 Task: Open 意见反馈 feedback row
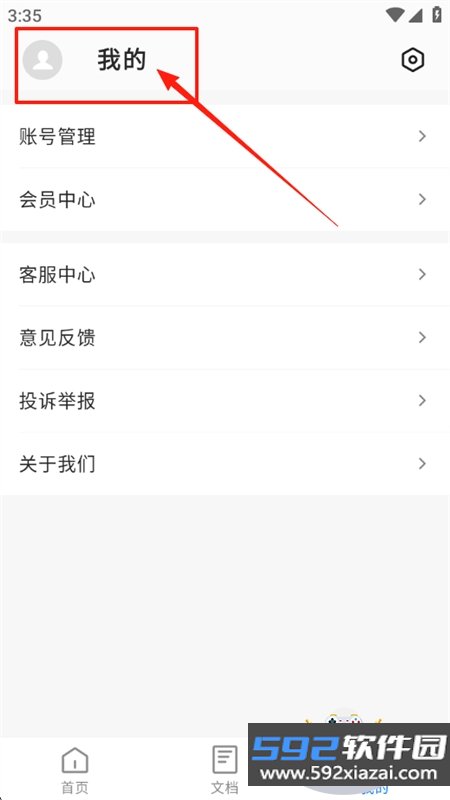click(x=225, y=337)
